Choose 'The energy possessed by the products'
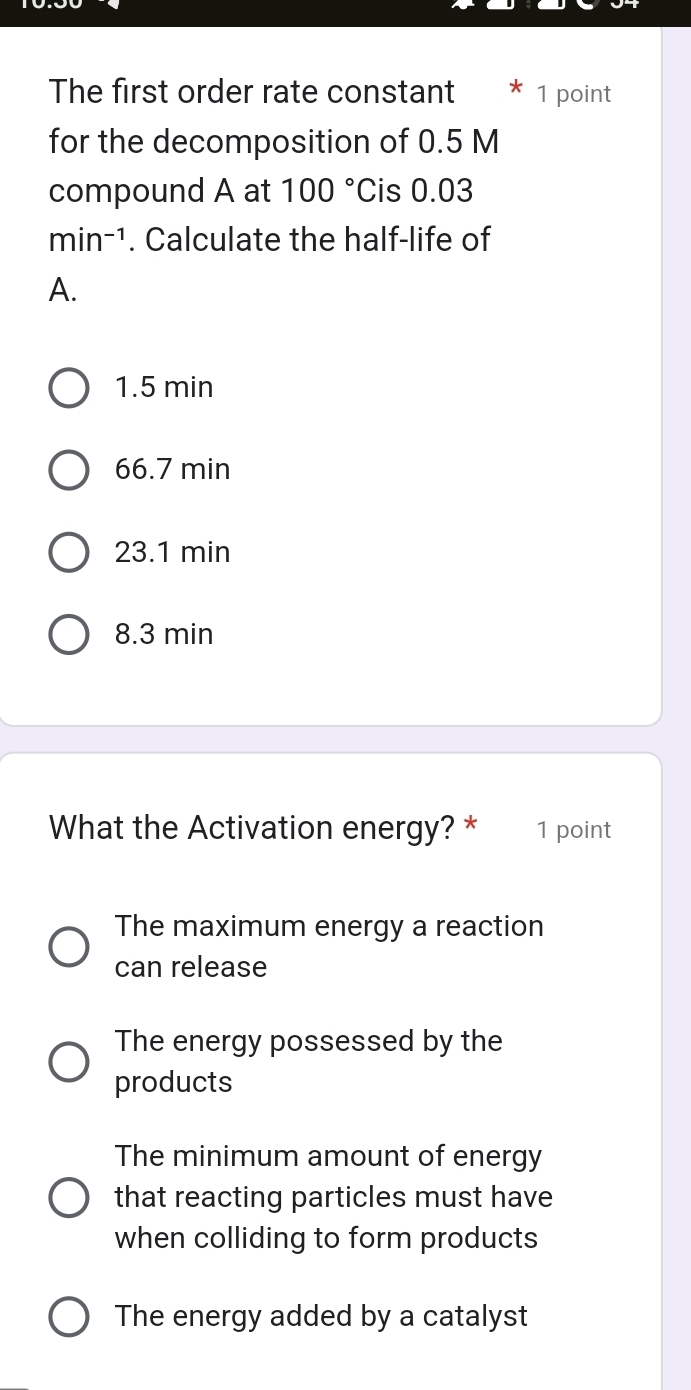 pos(69,1062)
